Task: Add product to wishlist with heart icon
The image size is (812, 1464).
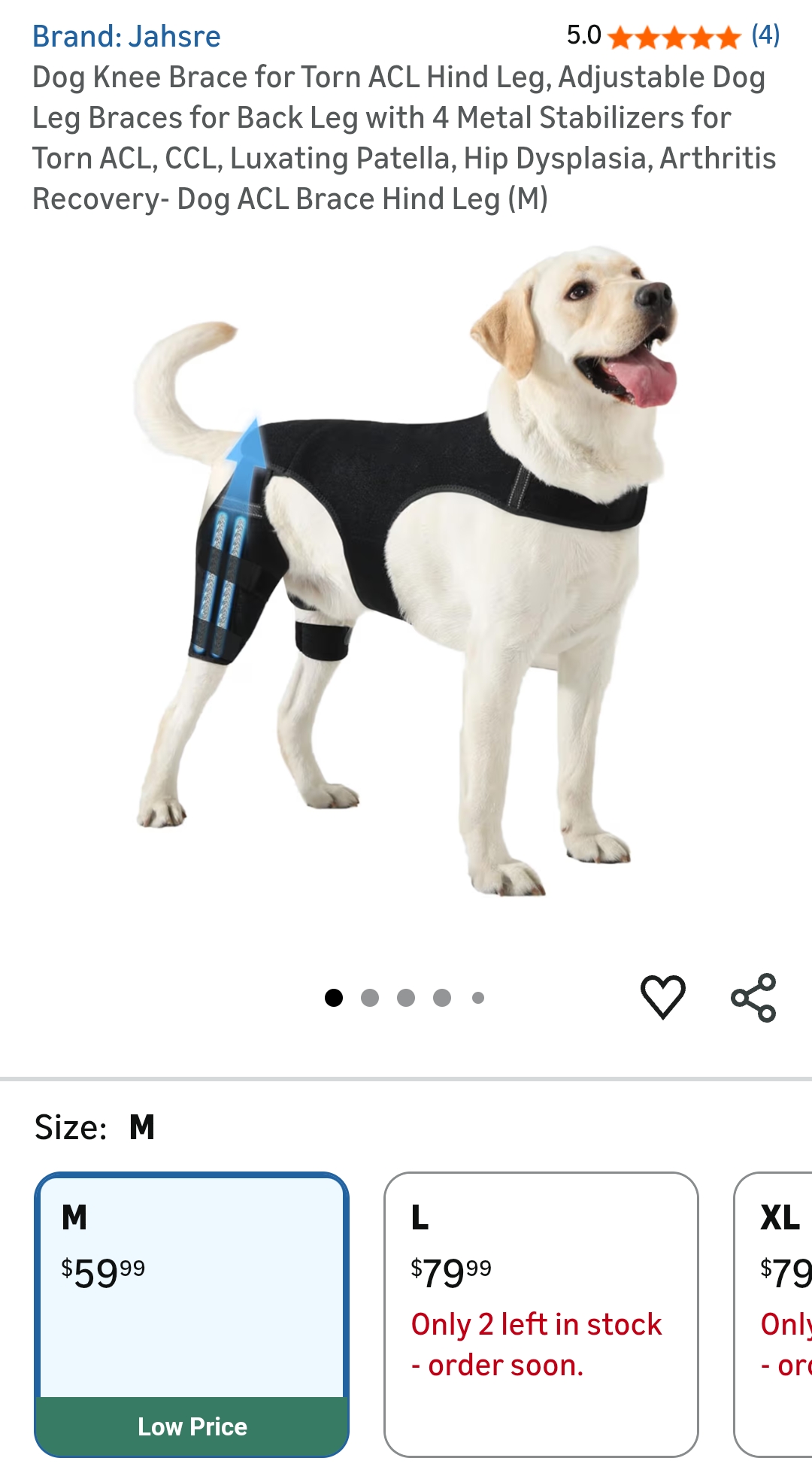Action: tap(662, 996)
